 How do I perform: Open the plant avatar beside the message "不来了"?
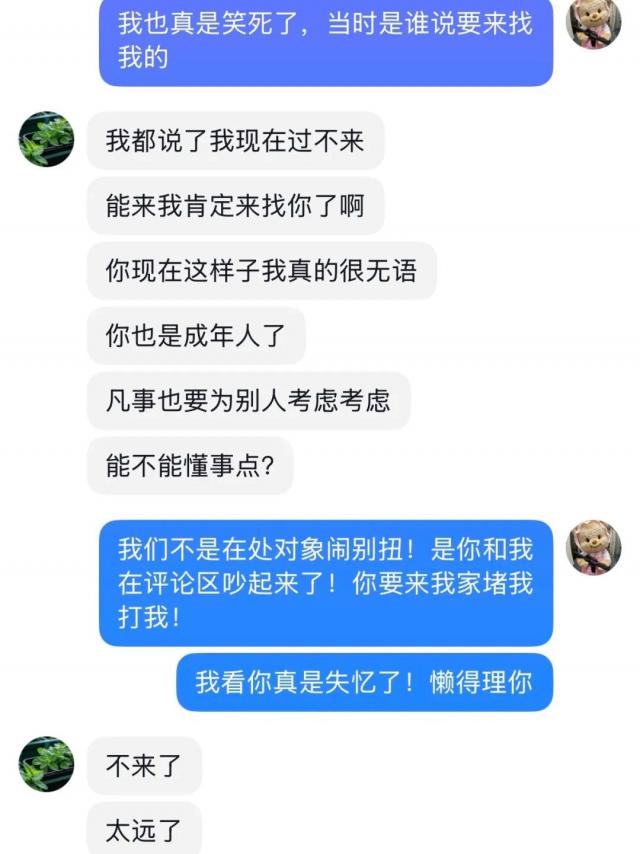[47, 765]
